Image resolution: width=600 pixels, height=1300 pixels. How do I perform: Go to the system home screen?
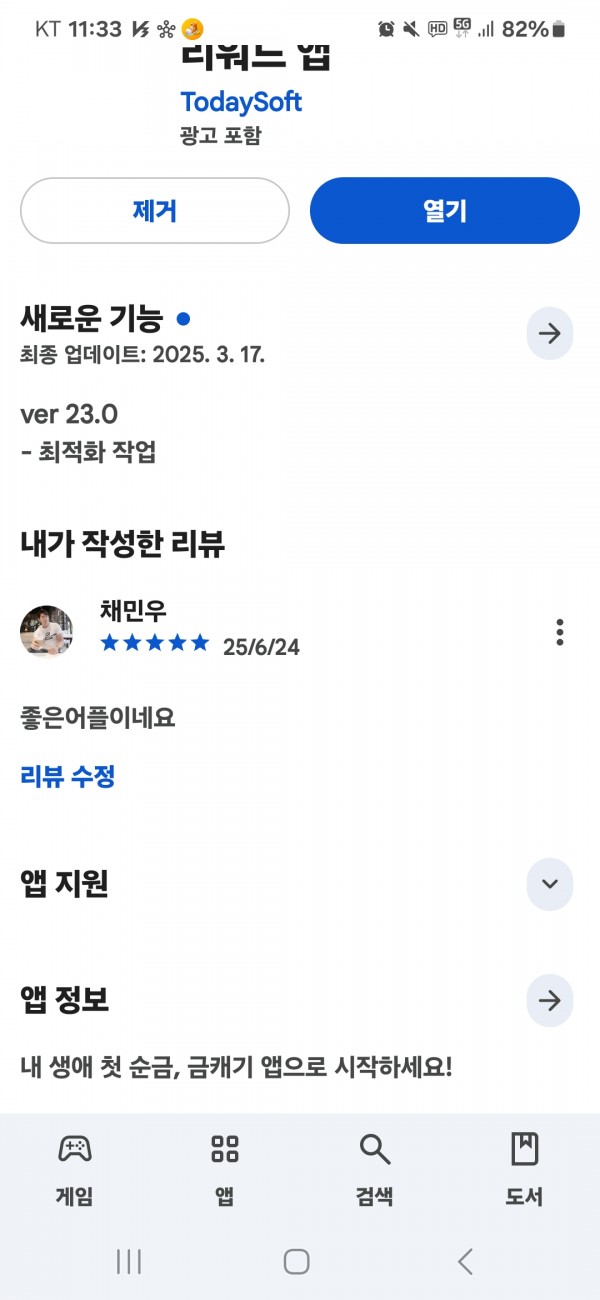(x=297, y=1262)
